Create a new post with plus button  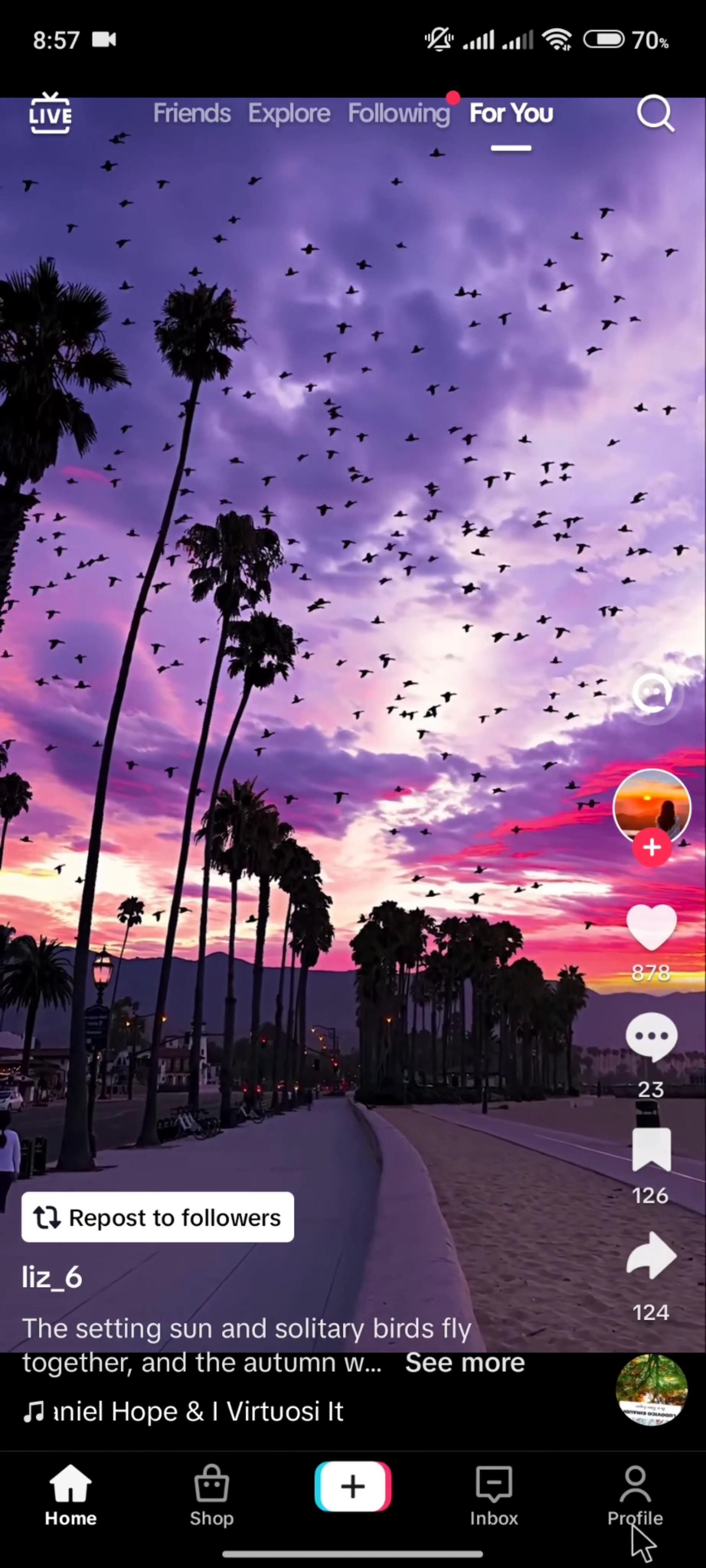(353, 1486)
